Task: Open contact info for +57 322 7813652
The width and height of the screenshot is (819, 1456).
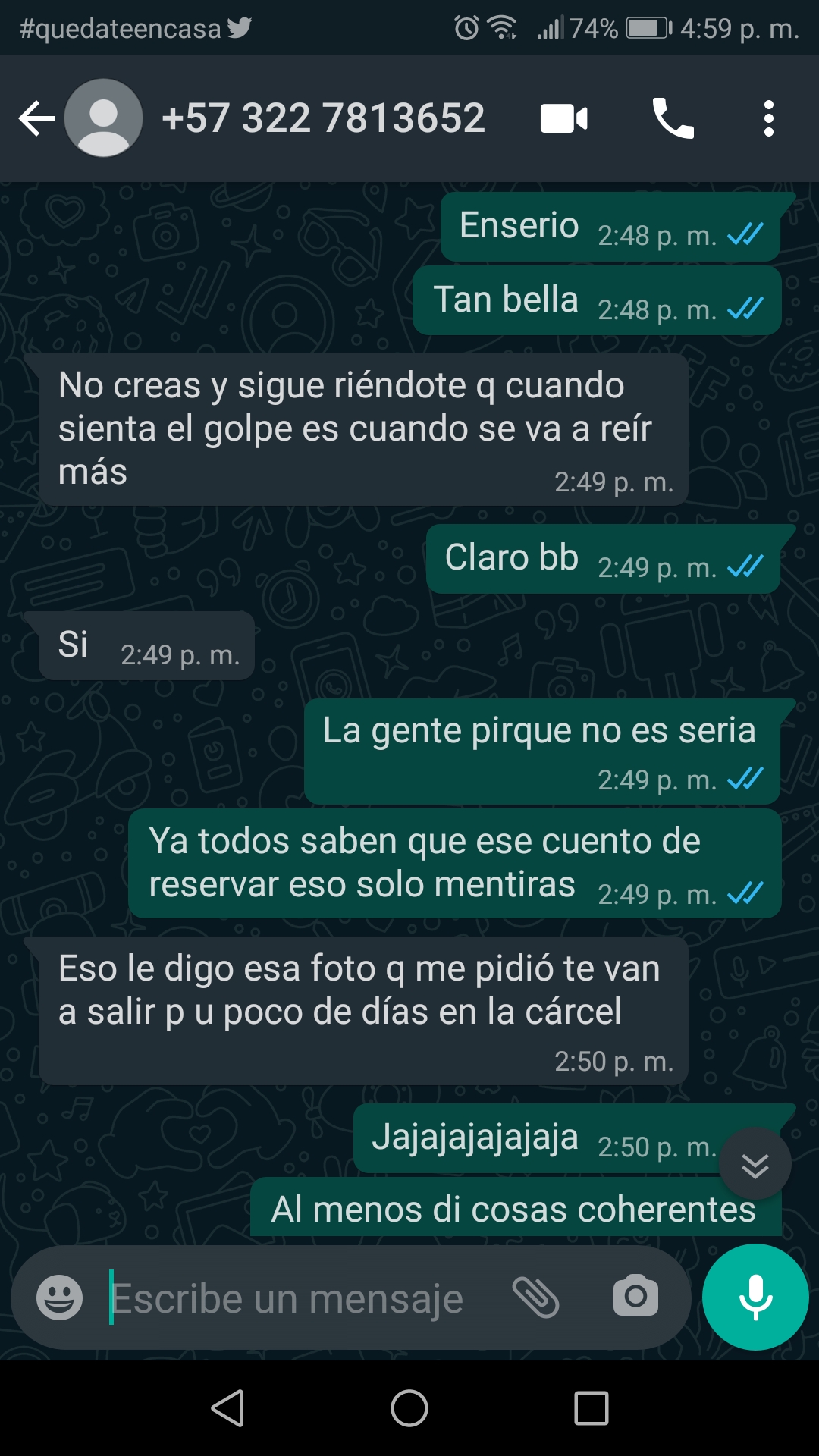Action: [x=323, y=119]
